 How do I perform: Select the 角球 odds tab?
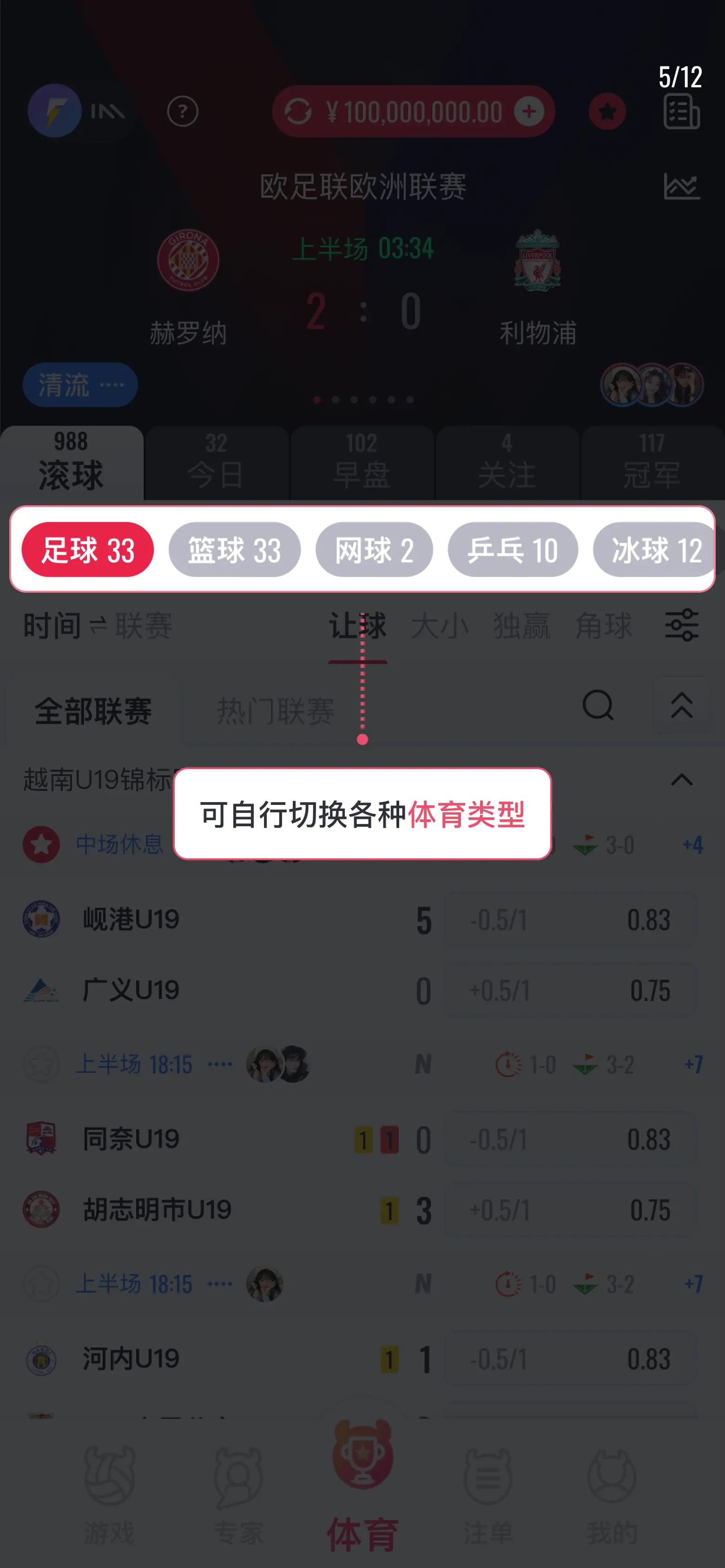coord(604,626)
